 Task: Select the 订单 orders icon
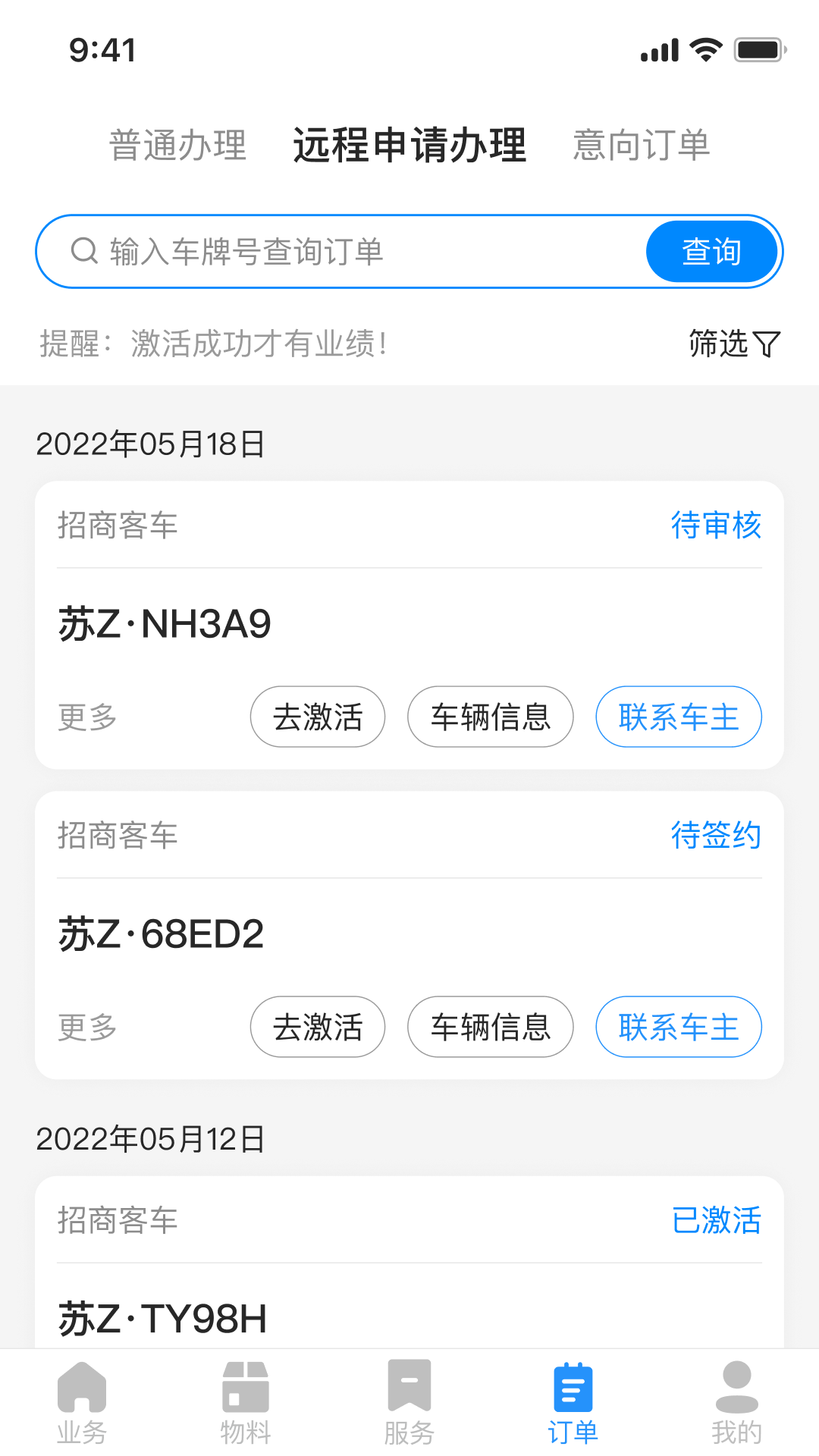point(573,1403)
